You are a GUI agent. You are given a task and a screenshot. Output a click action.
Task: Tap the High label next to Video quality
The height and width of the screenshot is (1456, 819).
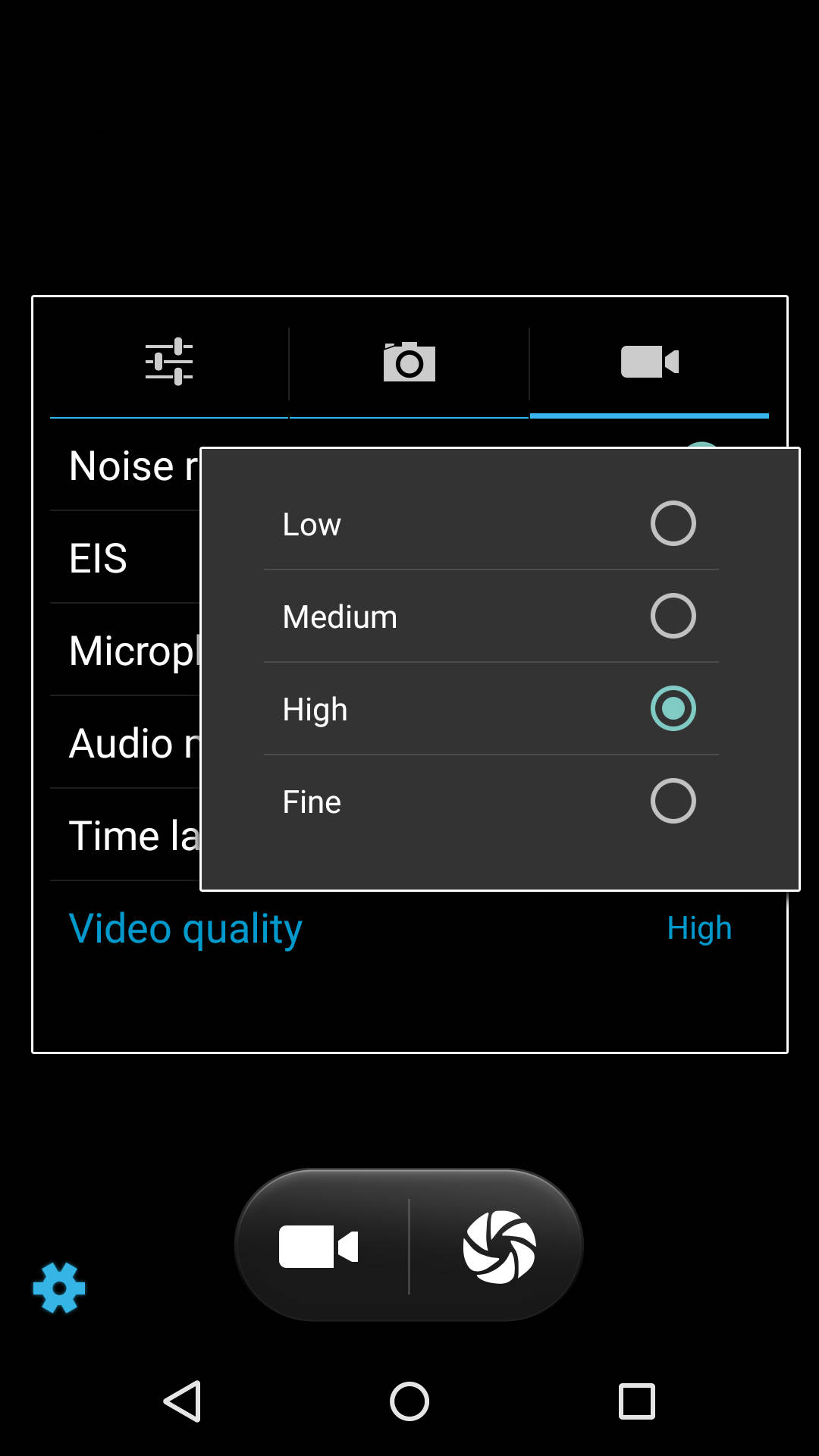pyautogui.click(x=698, y=927)
